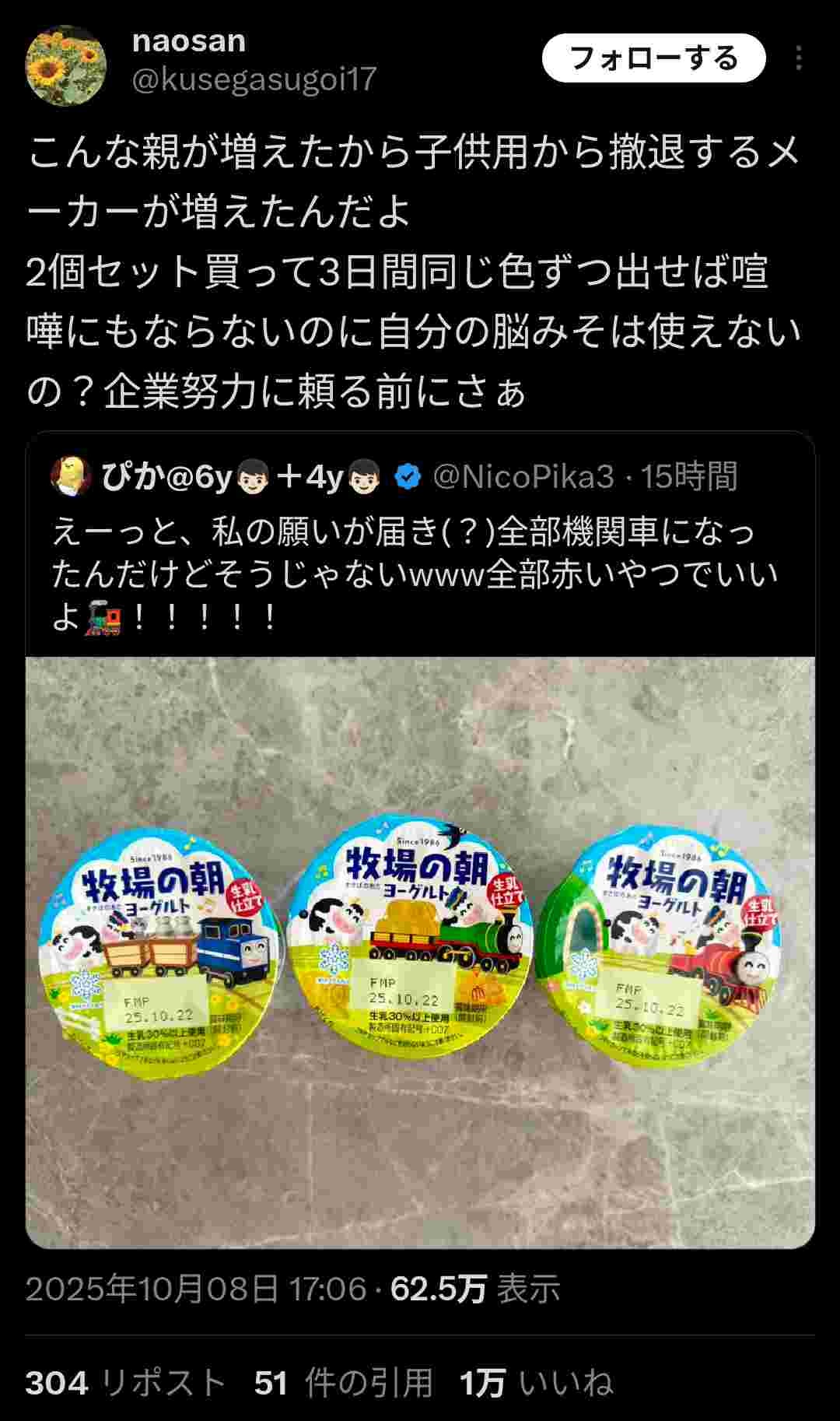View the 304 リポスト list
This screenshot has height=1421, width=840.
[x=125, y=1383]
